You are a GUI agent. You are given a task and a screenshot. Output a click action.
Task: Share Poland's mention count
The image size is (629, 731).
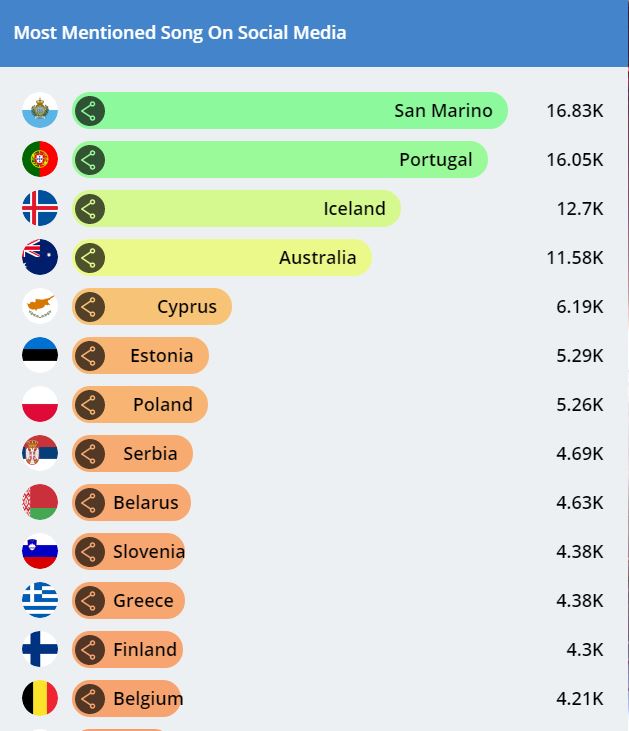[89, 405]
